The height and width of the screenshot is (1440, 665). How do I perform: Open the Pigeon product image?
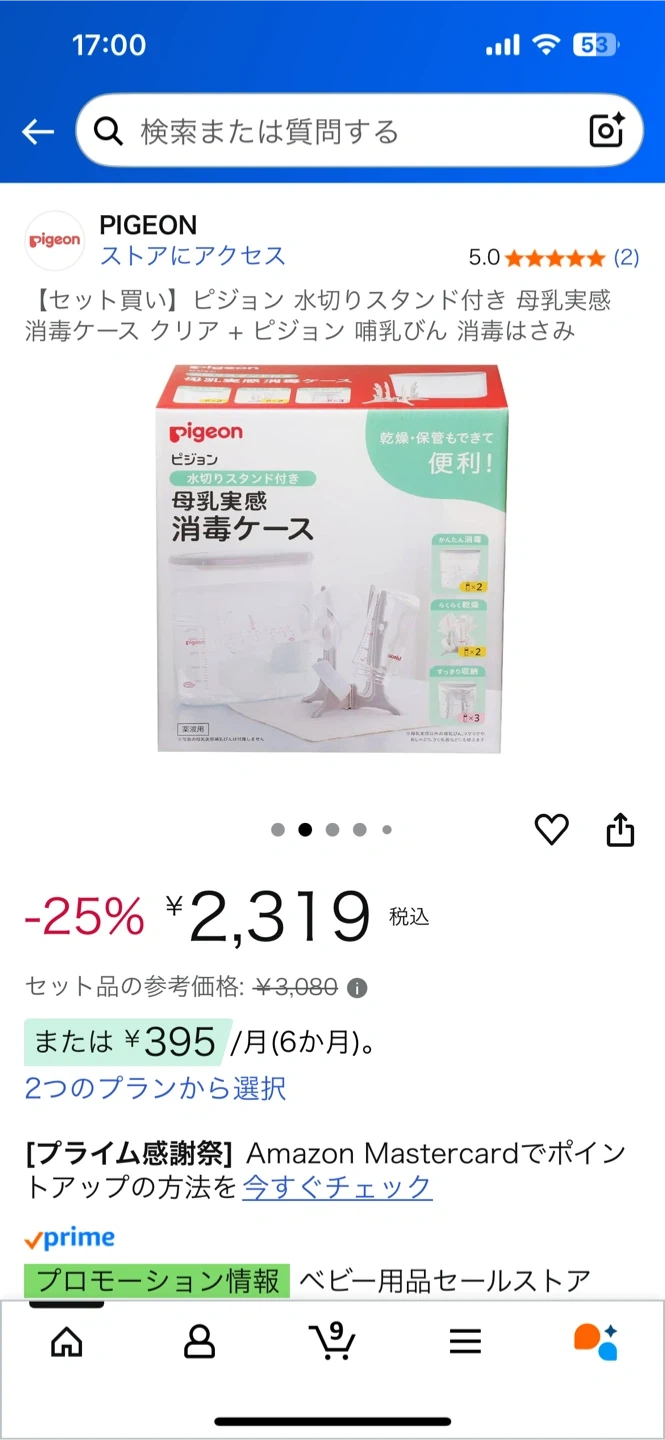(332, 558)
